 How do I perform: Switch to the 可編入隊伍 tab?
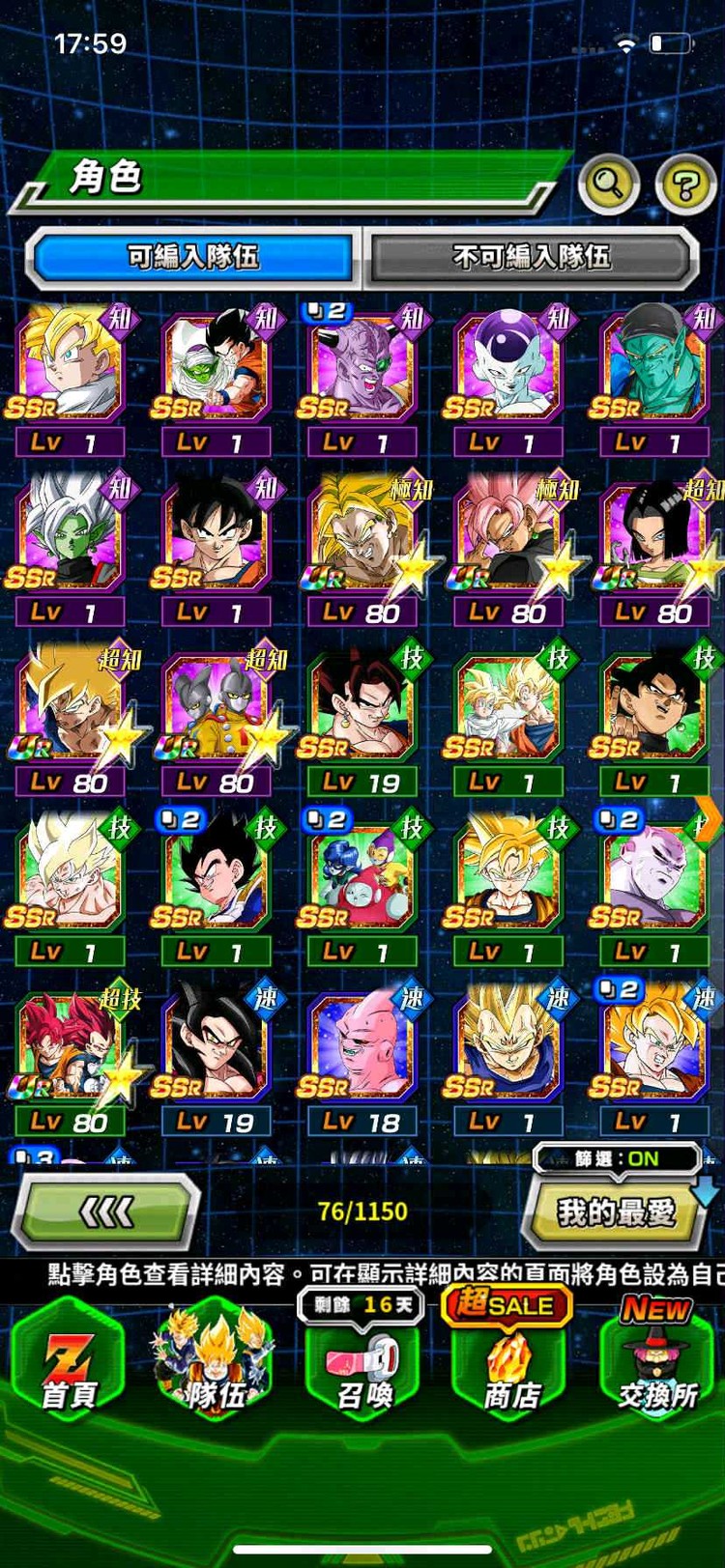point(193,257)
